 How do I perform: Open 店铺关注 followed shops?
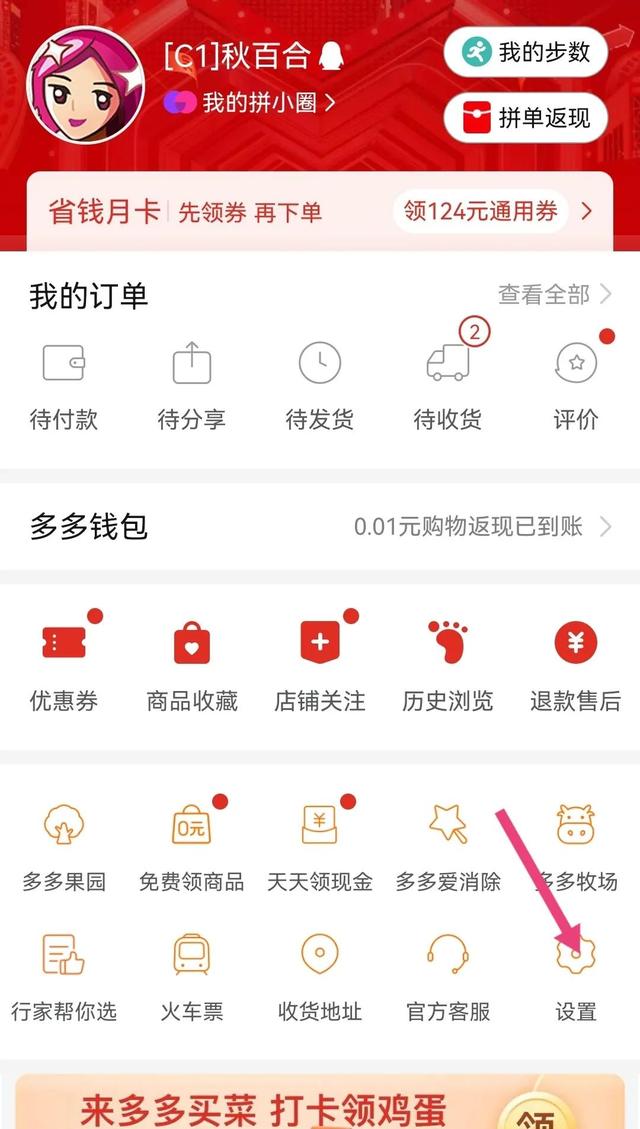click(320, 665)
